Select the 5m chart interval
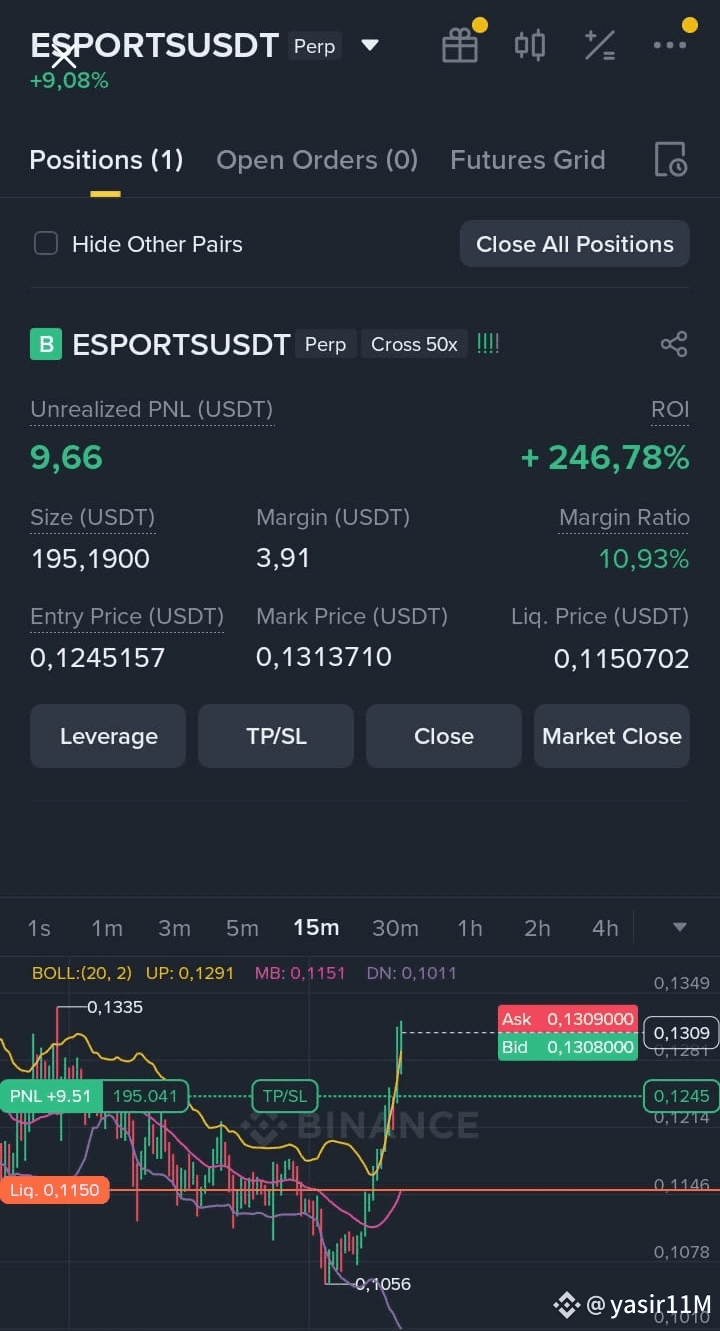 pos(242,928)
